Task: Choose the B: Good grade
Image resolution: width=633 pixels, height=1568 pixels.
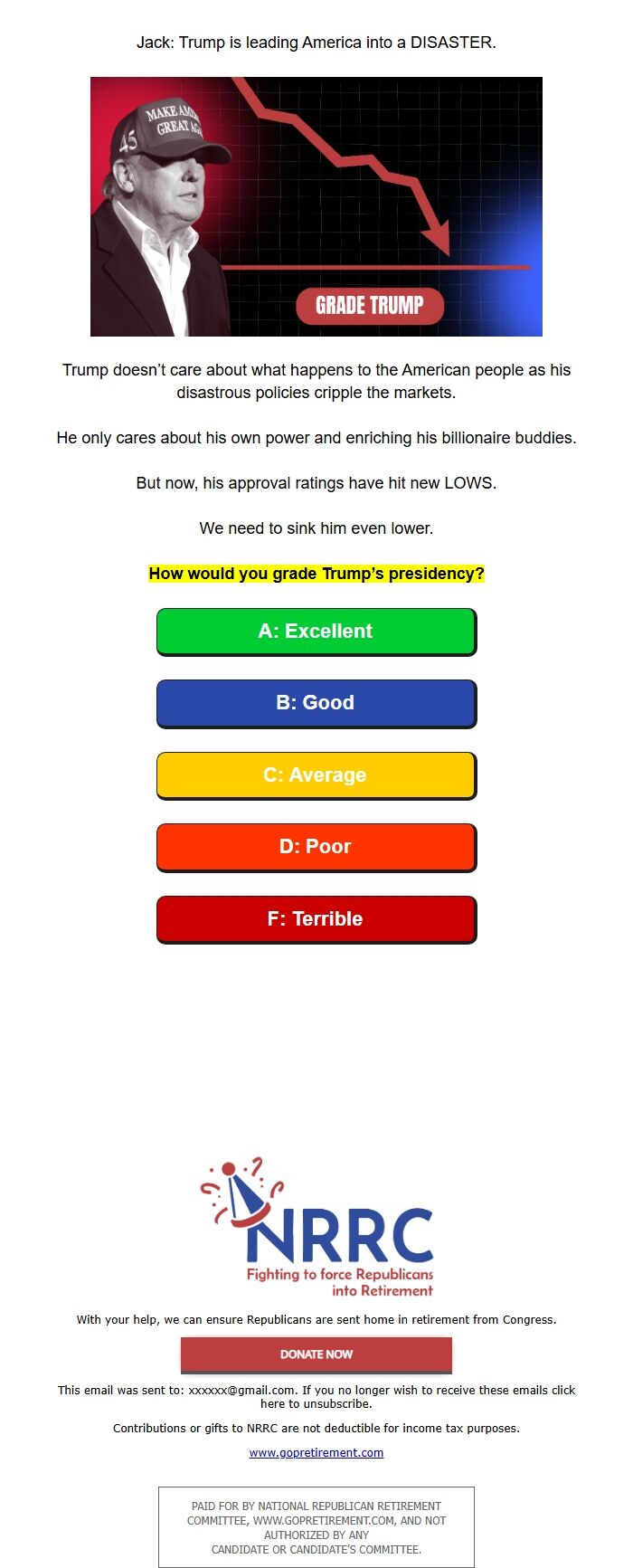Action: point(316,703)
